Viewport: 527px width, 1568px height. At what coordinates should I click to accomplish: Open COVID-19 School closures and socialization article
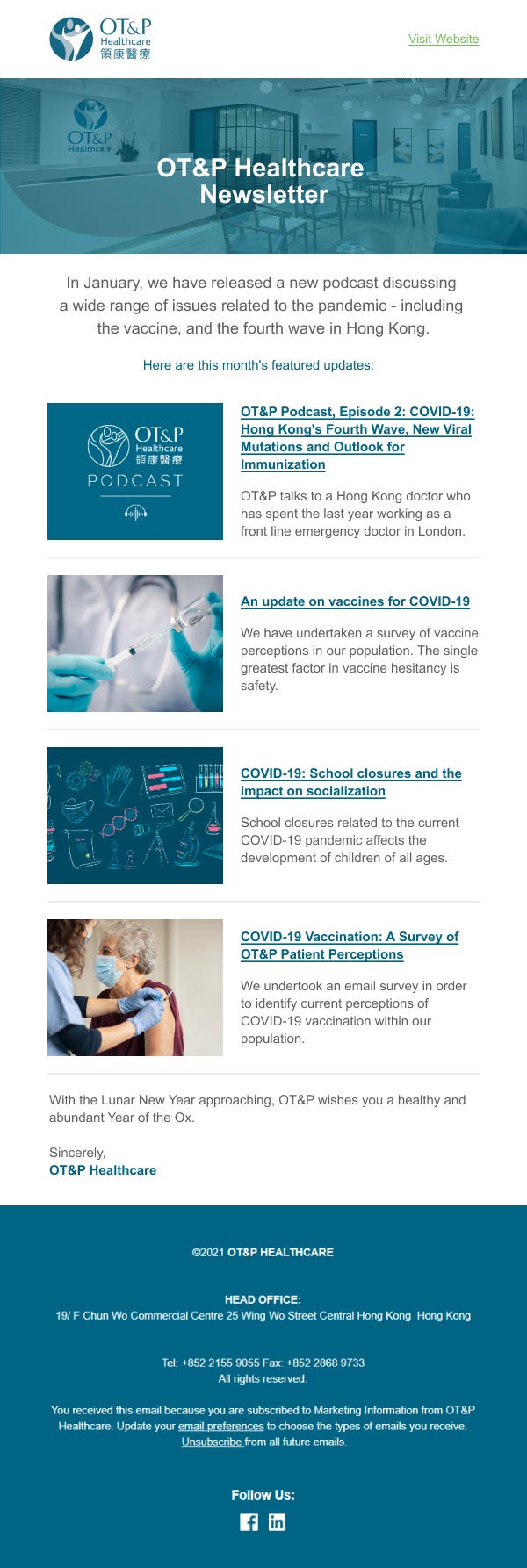coord(350,781)
